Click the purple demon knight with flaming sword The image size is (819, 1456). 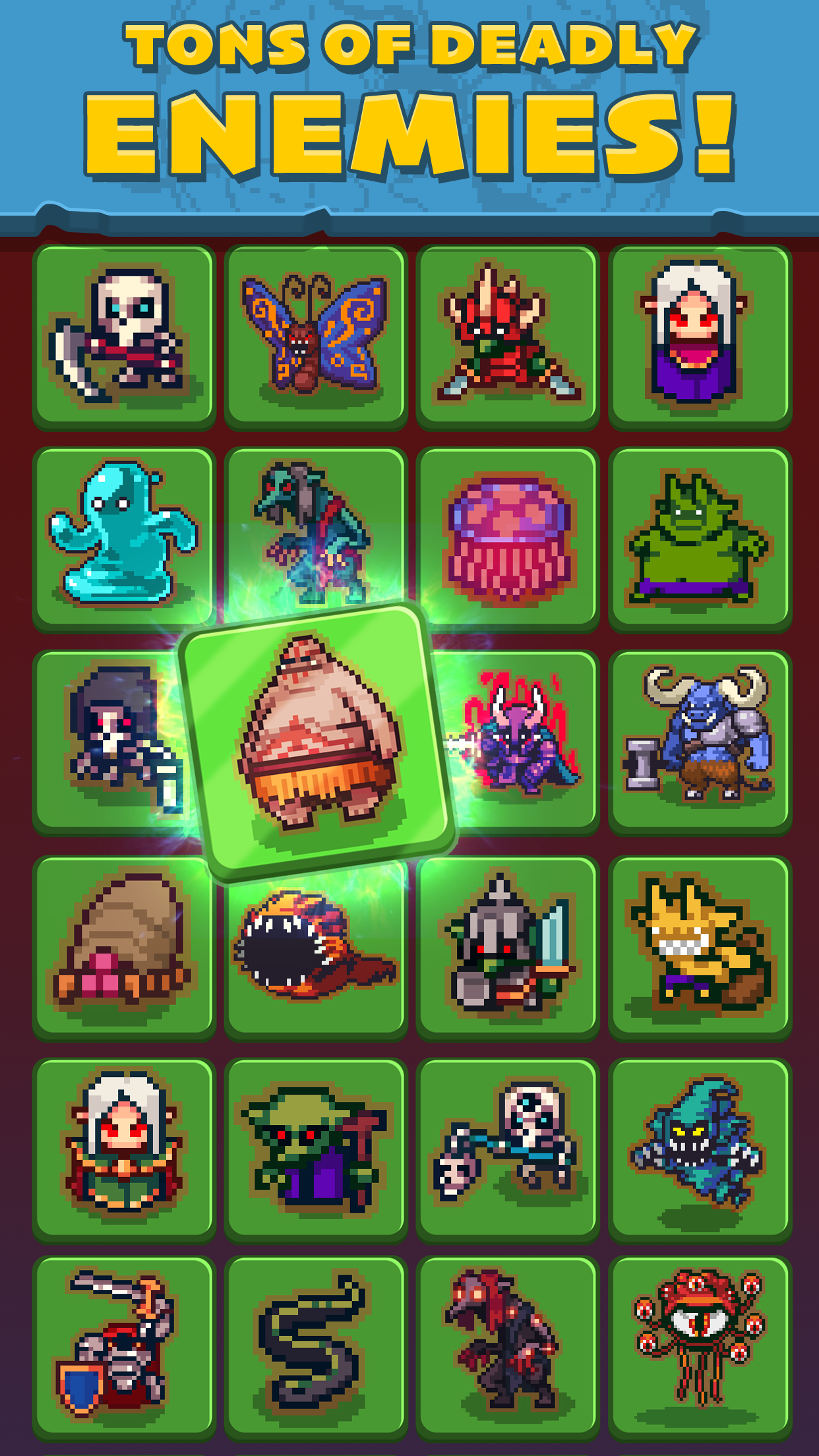(x=521, y=742)
